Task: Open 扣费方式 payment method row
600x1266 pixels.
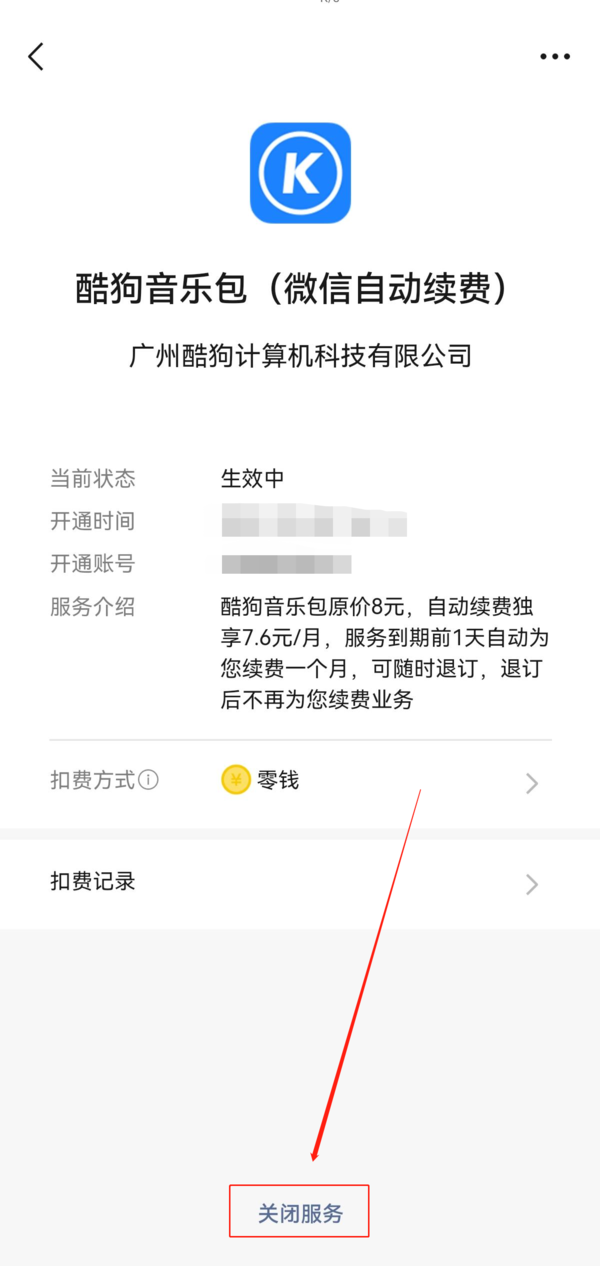Action: pyautogui.click(x=300, y=781)
